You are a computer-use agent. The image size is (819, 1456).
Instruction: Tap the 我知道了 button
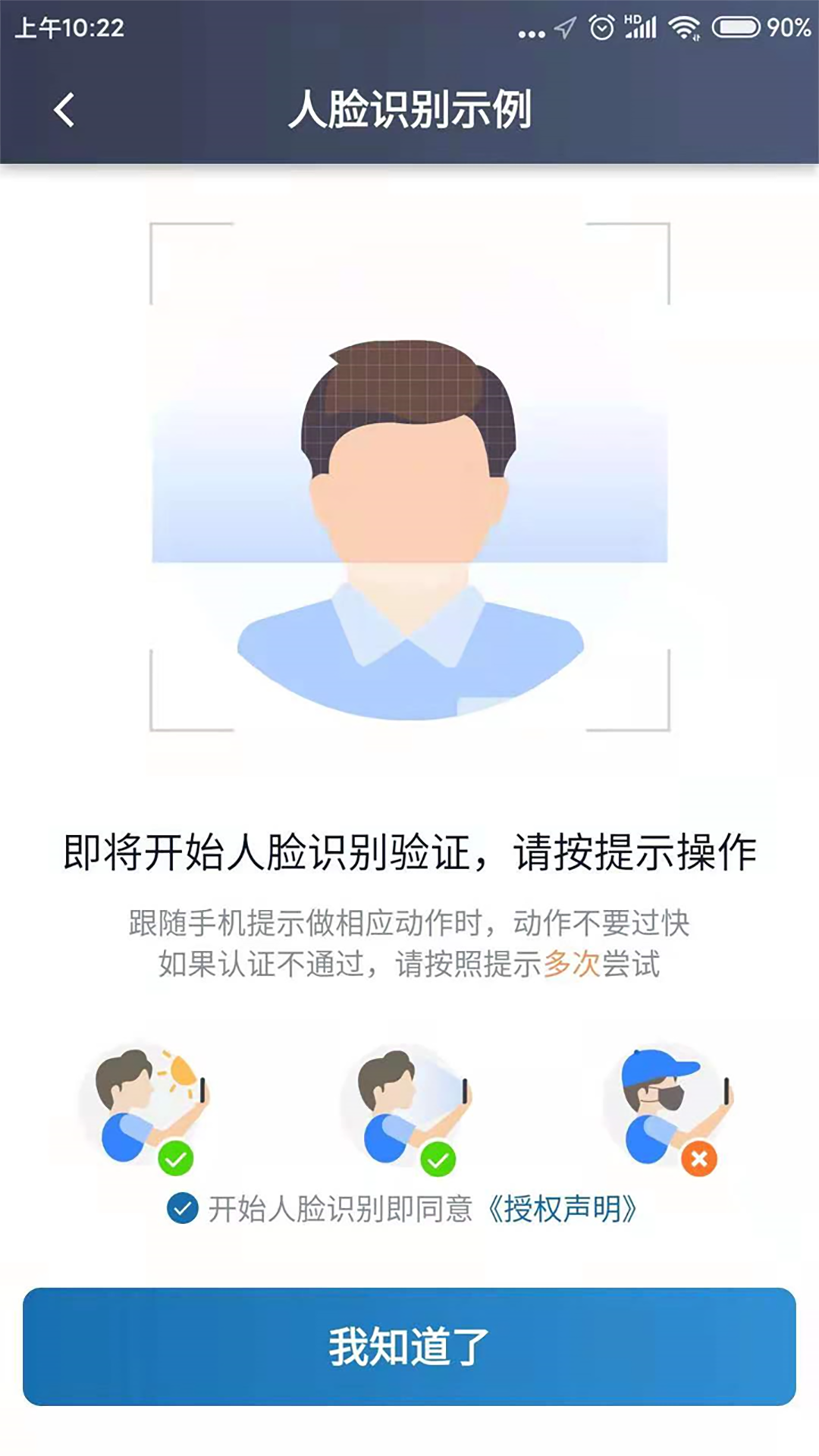coord(409,1346)
